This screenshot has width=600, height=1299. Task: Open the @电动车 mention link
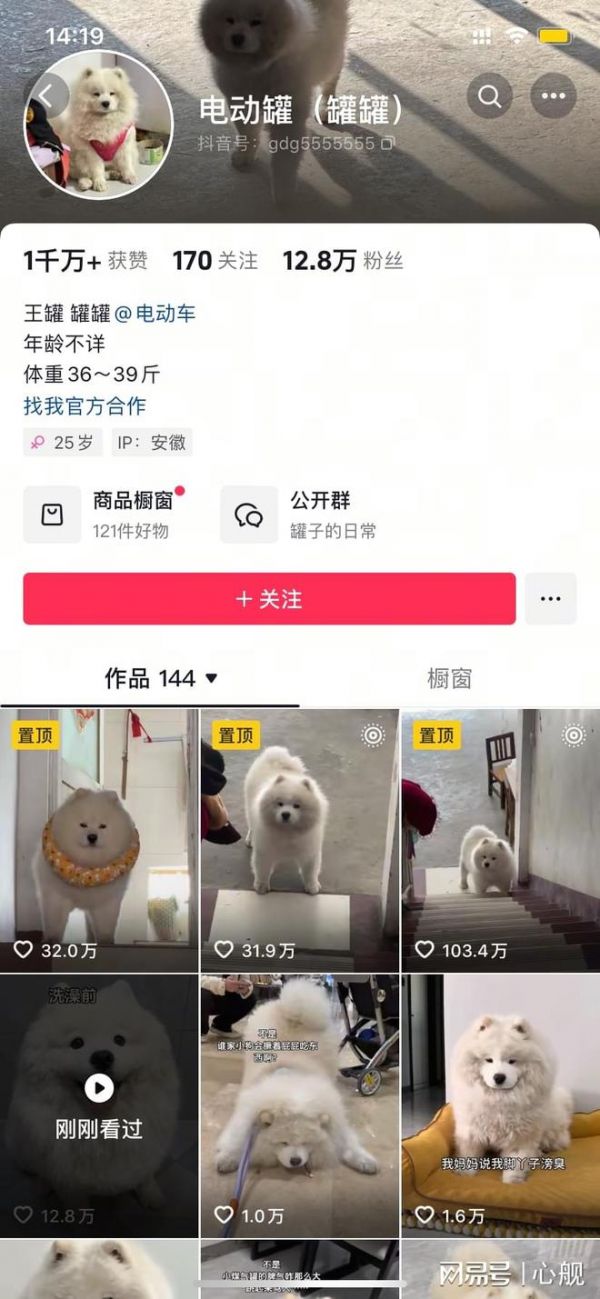155,313
